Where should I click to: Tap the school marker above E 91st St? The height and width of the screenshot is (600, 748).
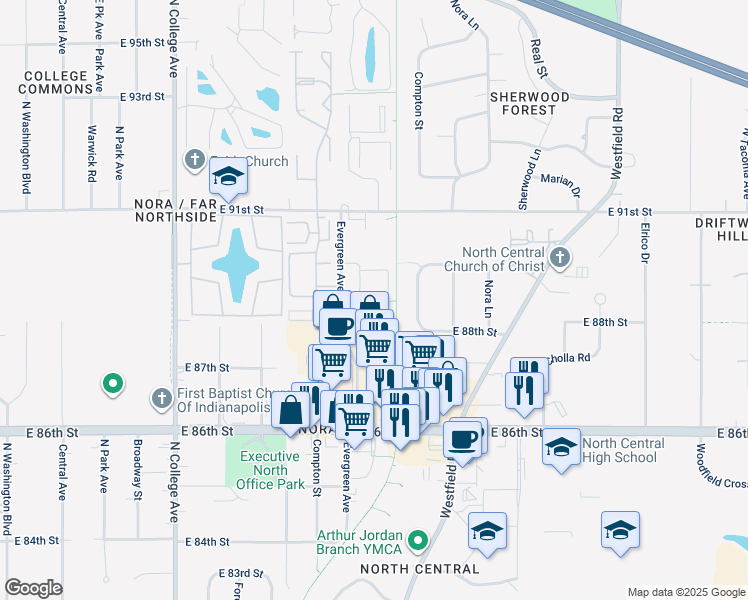[229, 177]
